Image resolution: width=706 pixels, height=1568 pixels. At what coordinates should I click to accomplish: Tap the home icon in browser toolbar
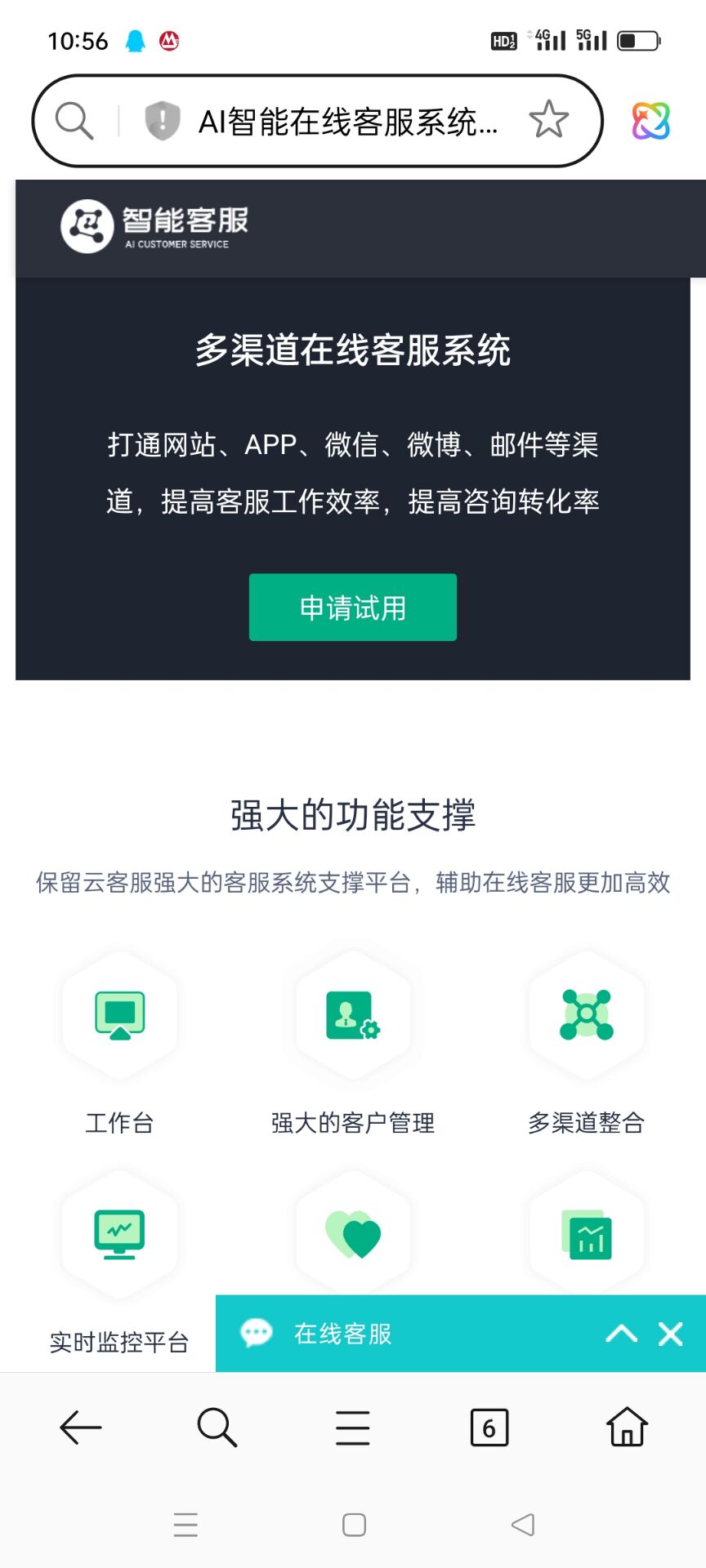[x=626, y=1427]
